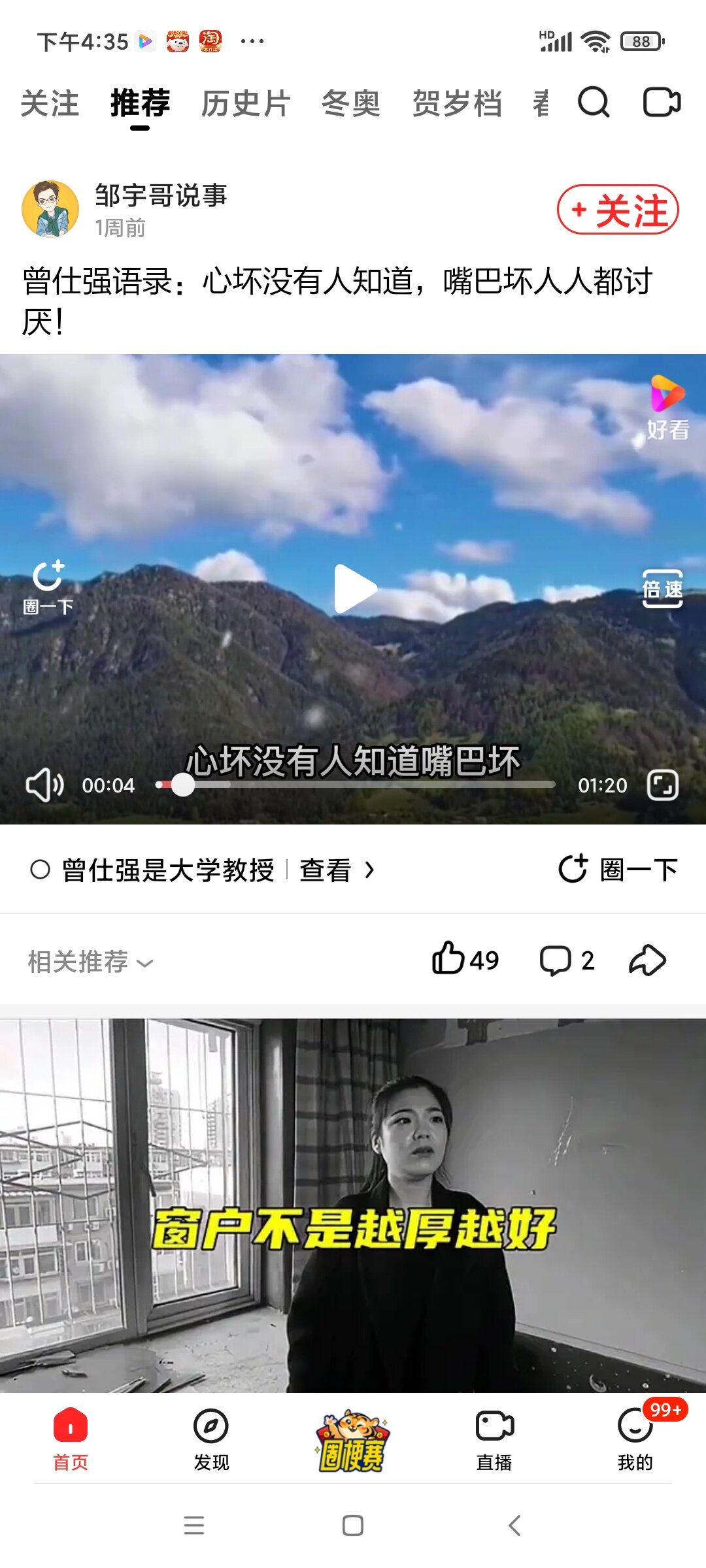Open the comments with 2 replies
Viewport: 706px width, 1568px height.
(x=566, y=960)
